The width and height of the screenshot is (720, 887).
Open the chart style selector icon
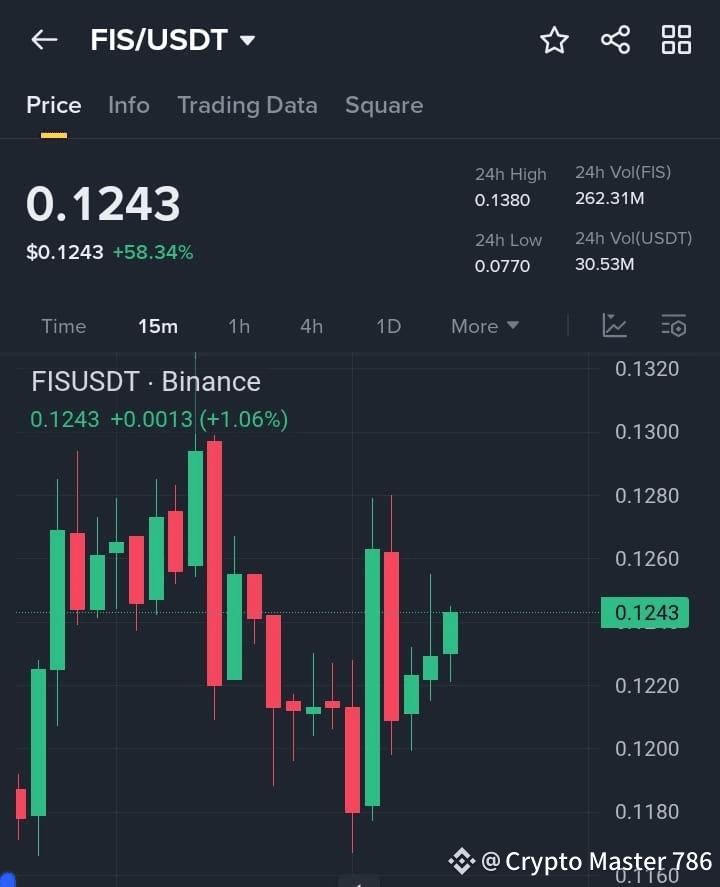(614, 325)
